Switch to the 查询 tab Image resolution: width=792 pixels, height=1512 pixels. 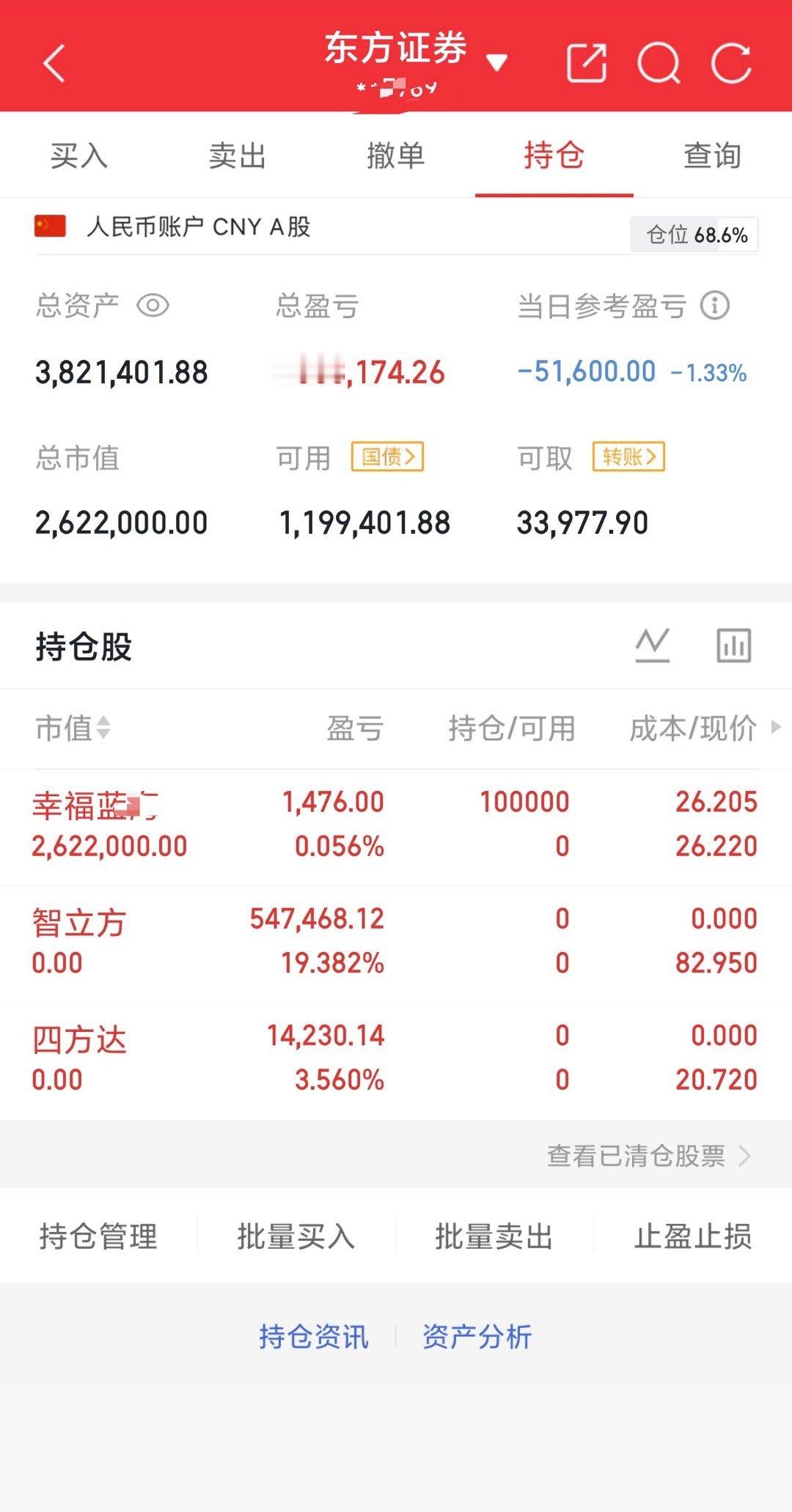(711, 156)
